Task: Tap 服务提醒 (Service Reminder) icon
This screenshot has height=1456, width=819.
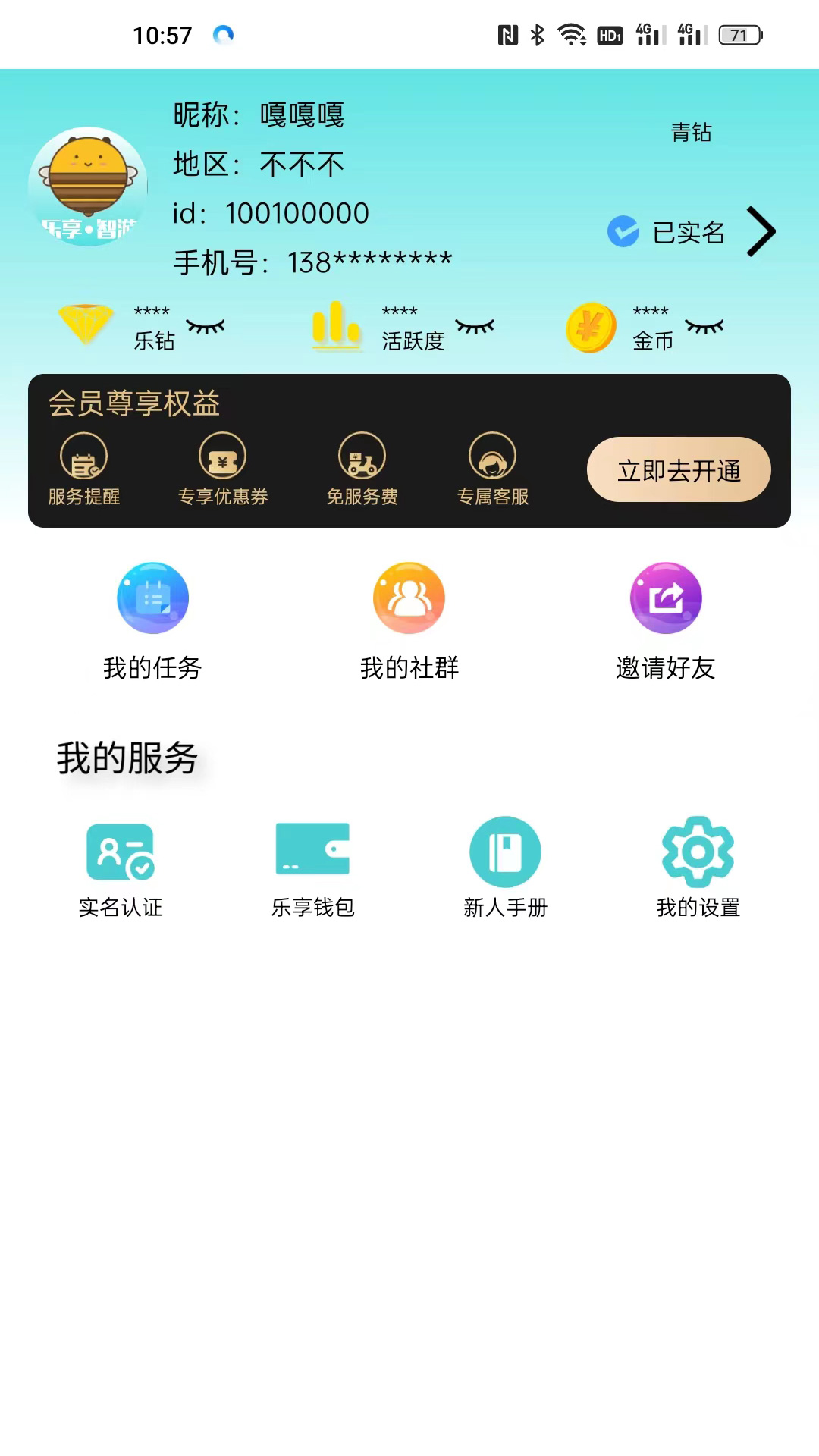Action: click(83, 468)
